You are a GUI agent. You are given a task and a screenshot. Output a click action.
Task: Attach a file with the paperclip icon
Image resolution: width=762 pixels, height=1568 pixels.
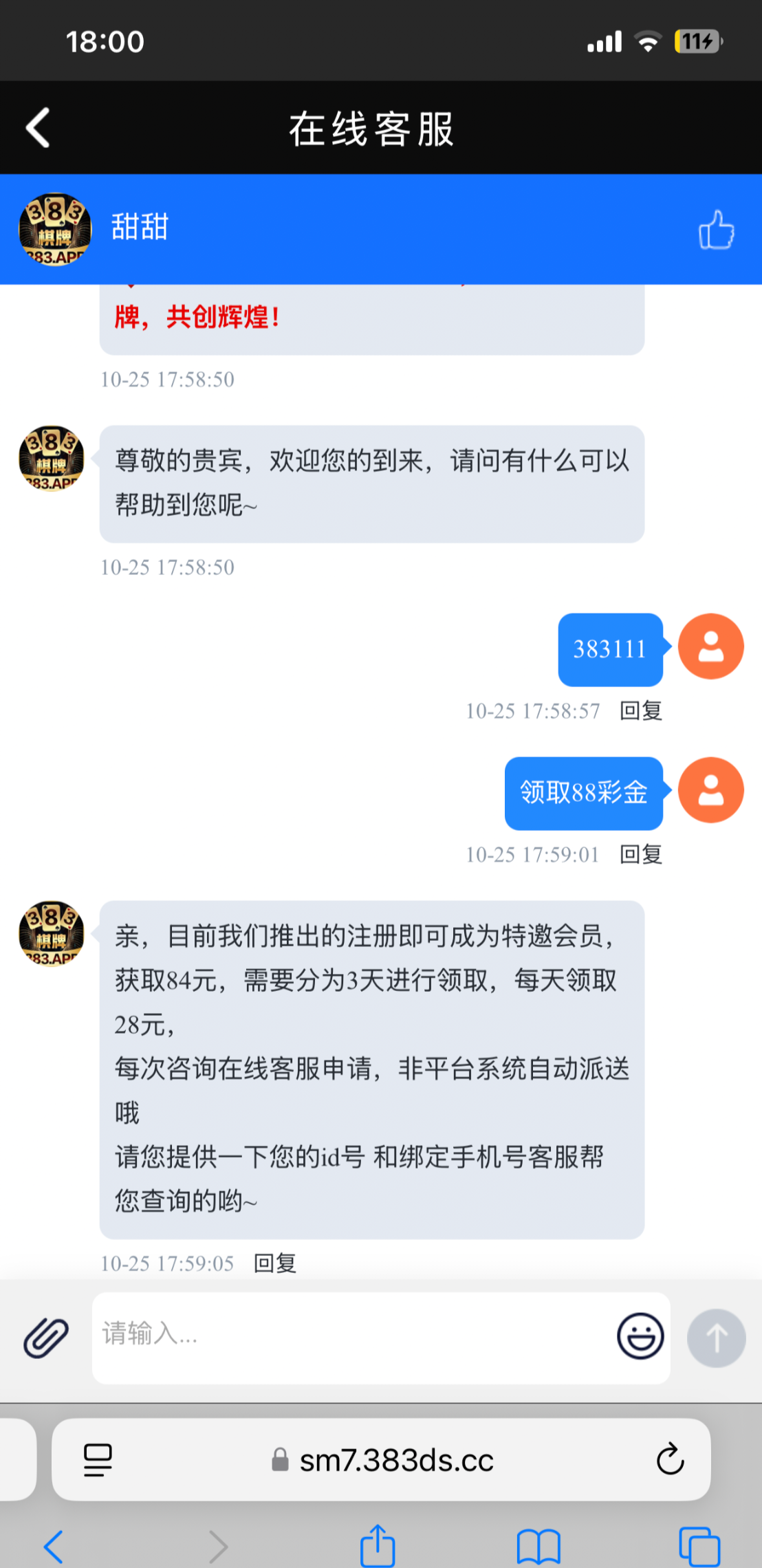click(x=46, y=1338)
